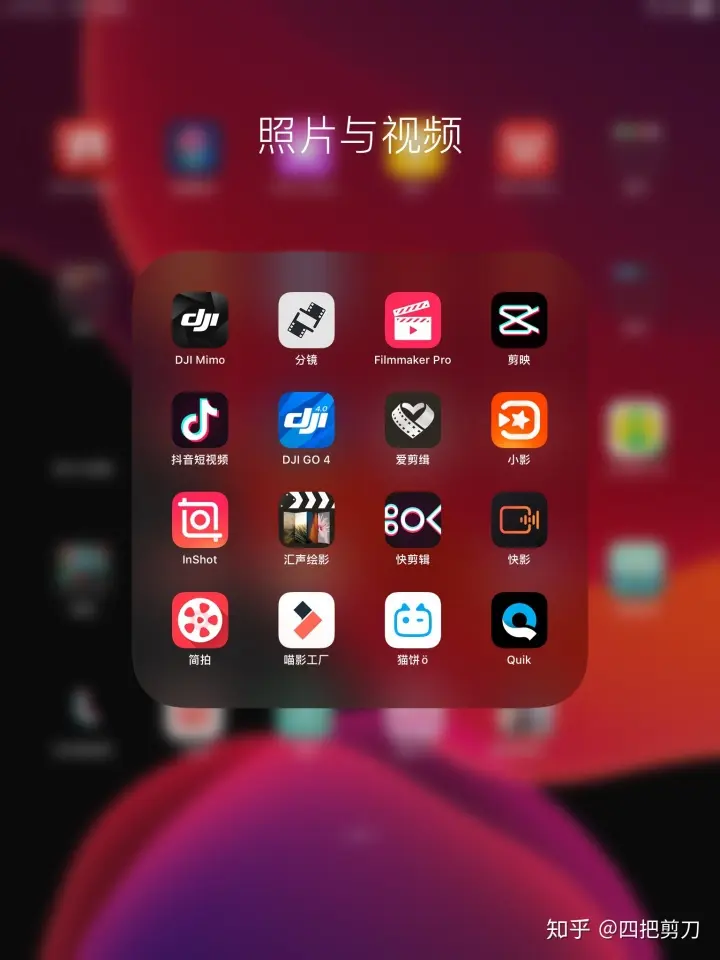Viewport: 720px width, 960px height.
Task: Launch DJI GO 4
Action: 306,420
